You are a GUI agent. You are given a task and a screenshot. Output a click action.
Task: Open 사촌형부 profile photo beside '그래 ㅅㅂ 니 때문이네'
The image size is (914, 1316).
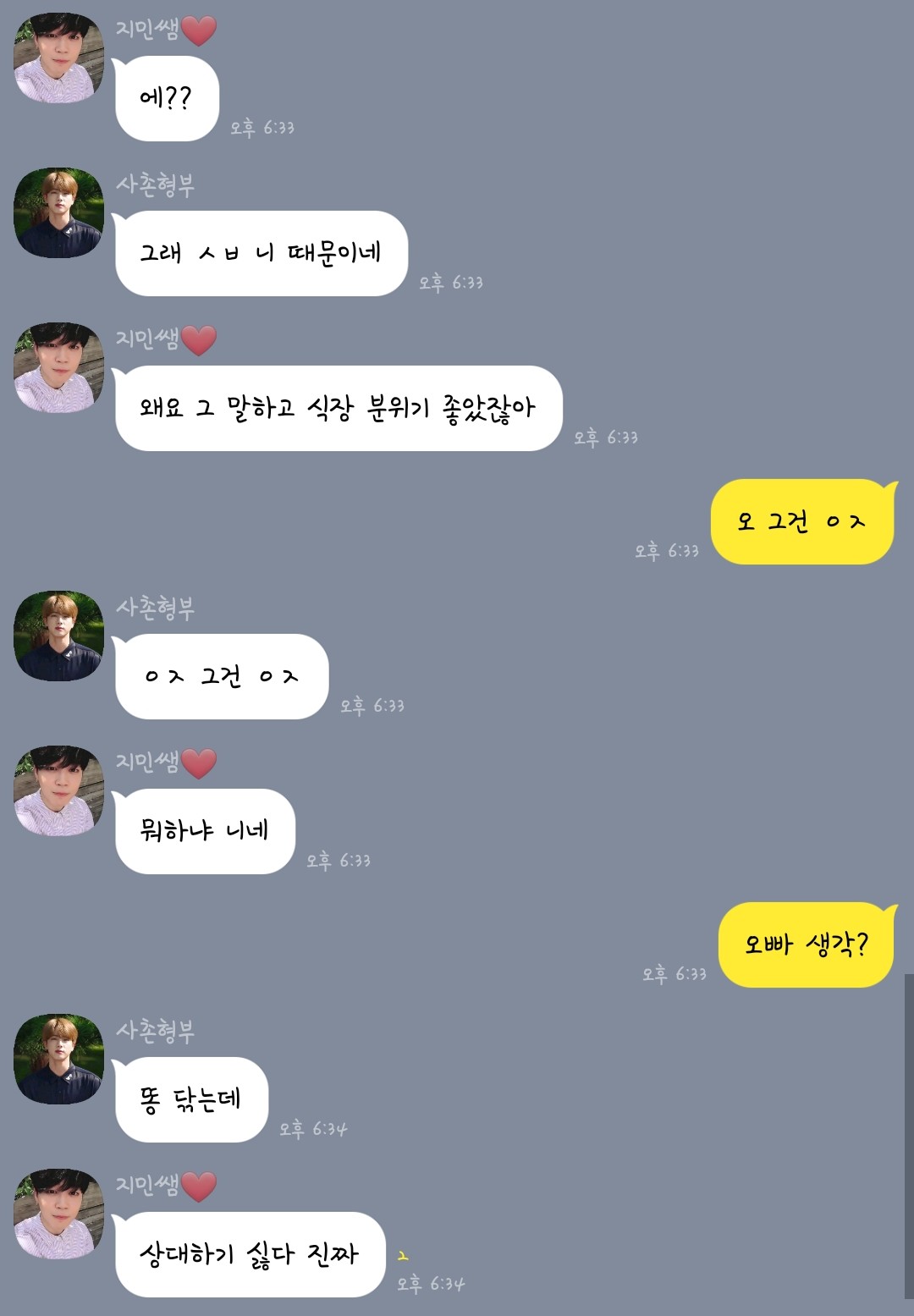[58, 212]
